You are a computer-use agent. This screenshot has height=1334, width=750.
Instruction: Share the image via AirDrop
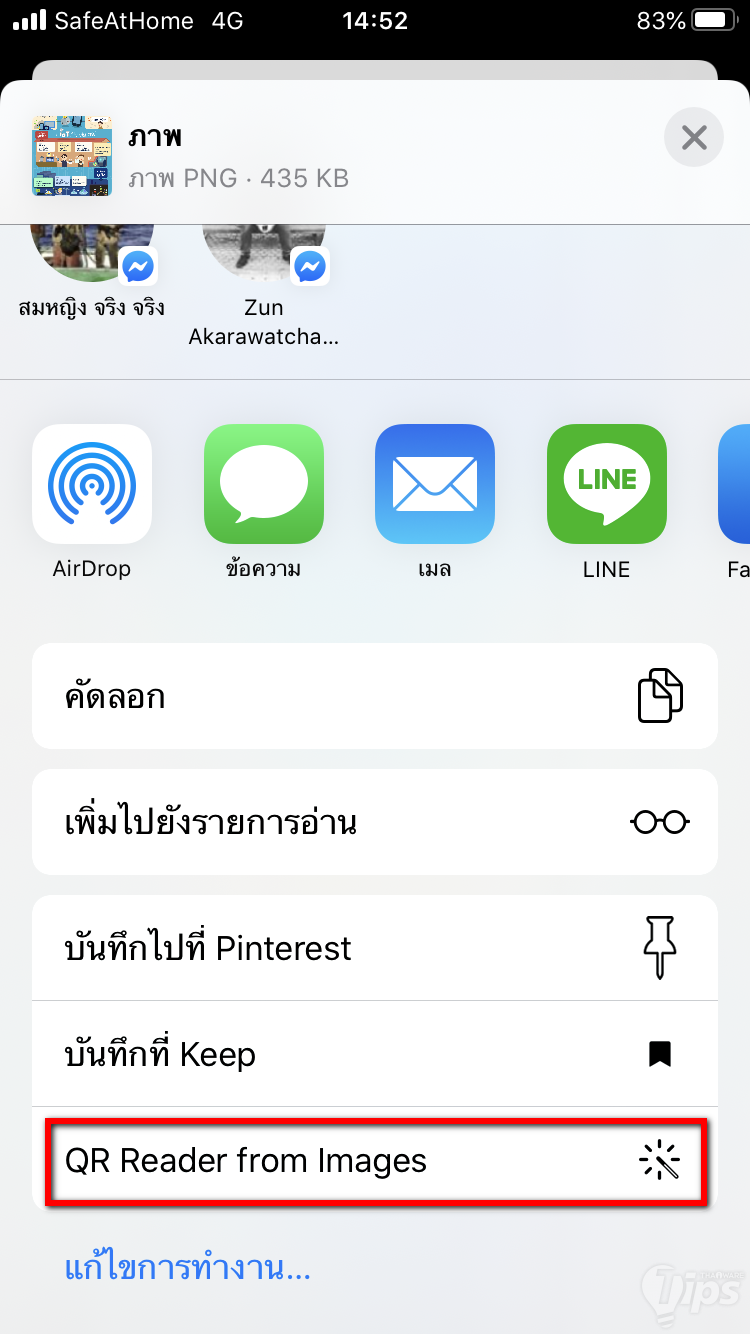pos(92,484)
